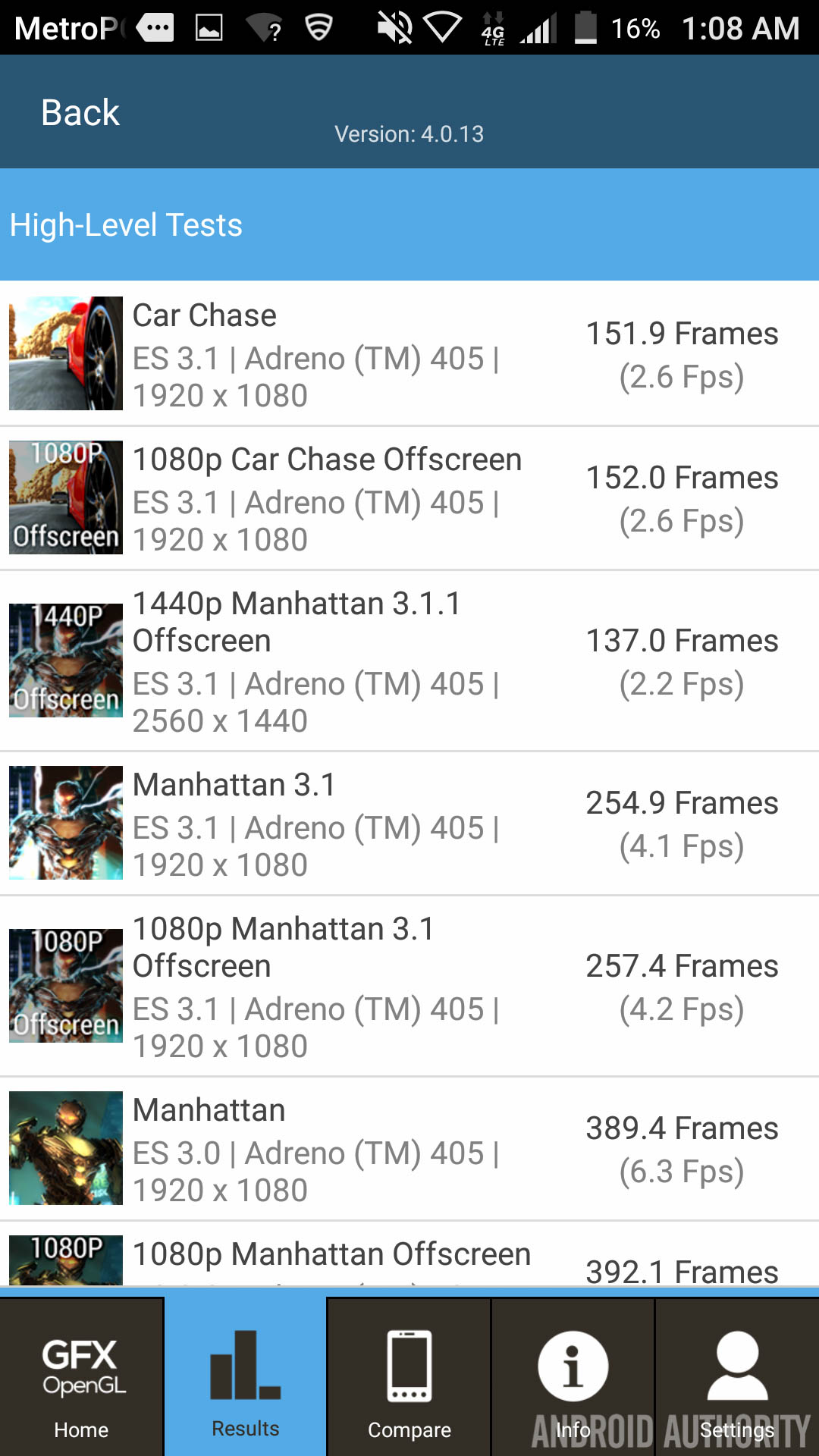Open the Car Chase test result
Screen dimensions: 819x1456
point(409,354)
